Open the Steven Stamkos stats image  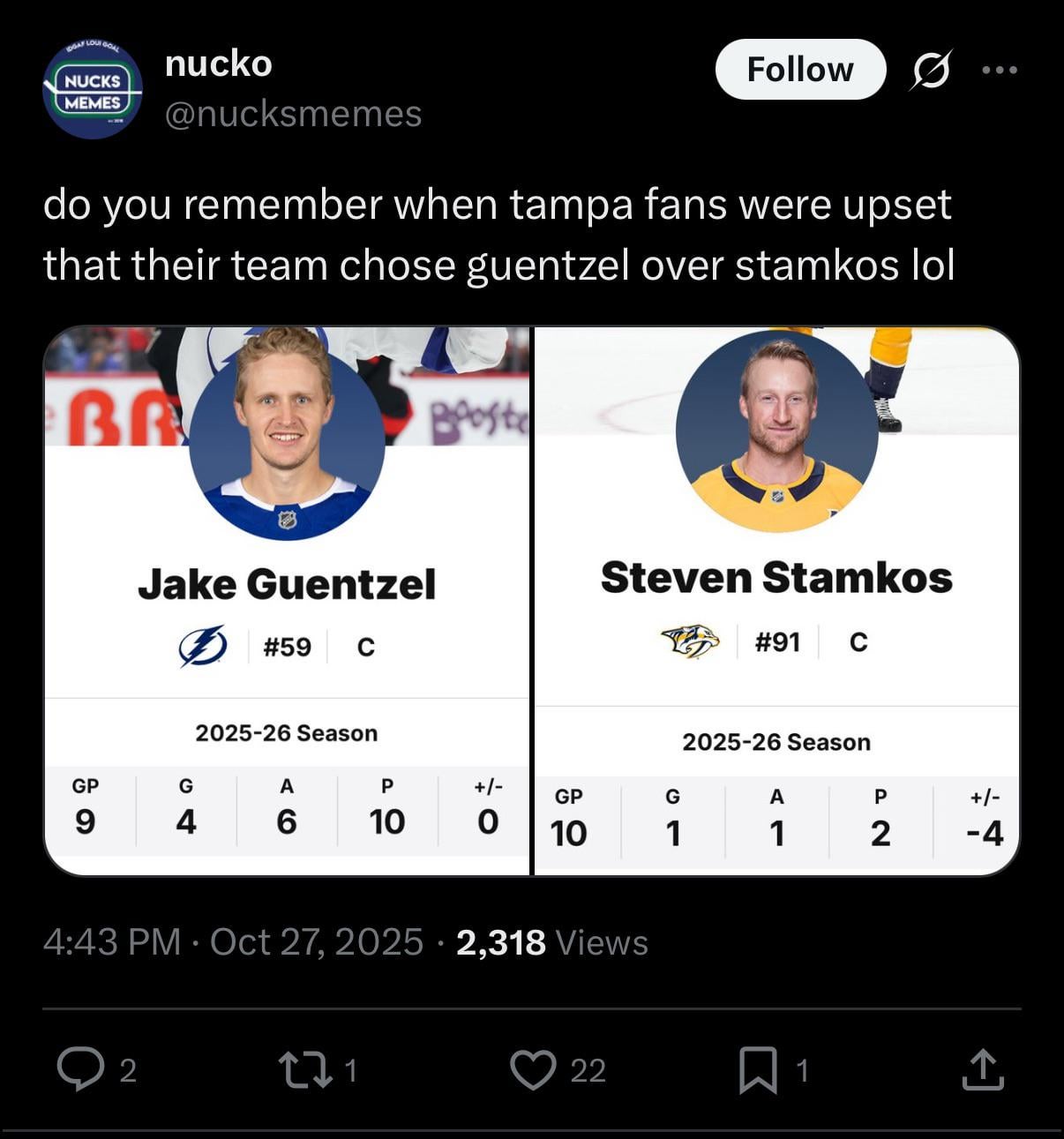776,600
